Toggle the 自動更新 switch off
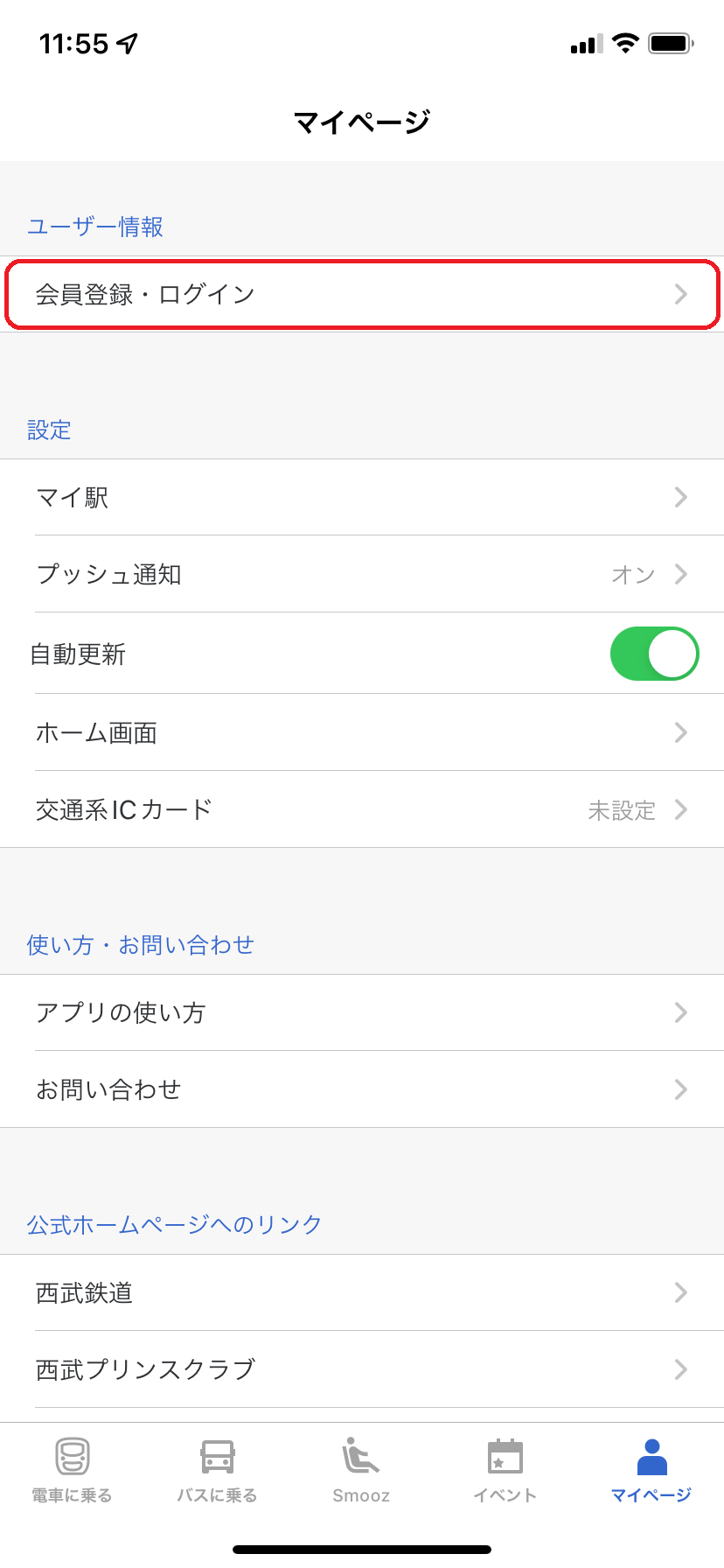 (654, 654)
